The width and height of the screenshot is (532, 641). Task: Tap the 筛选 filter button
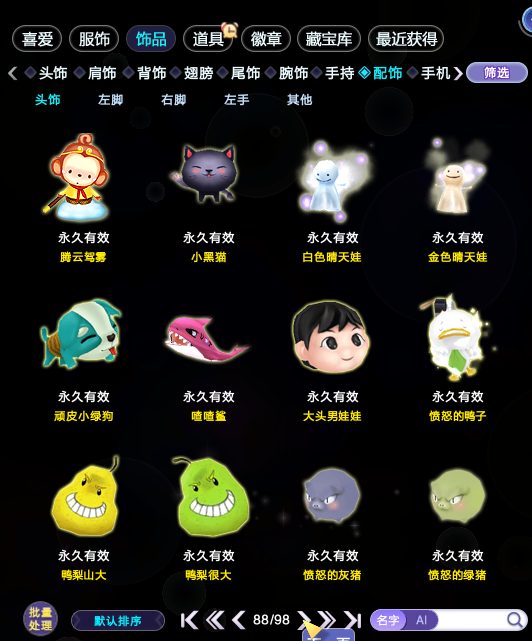click(x=496, y=73)
